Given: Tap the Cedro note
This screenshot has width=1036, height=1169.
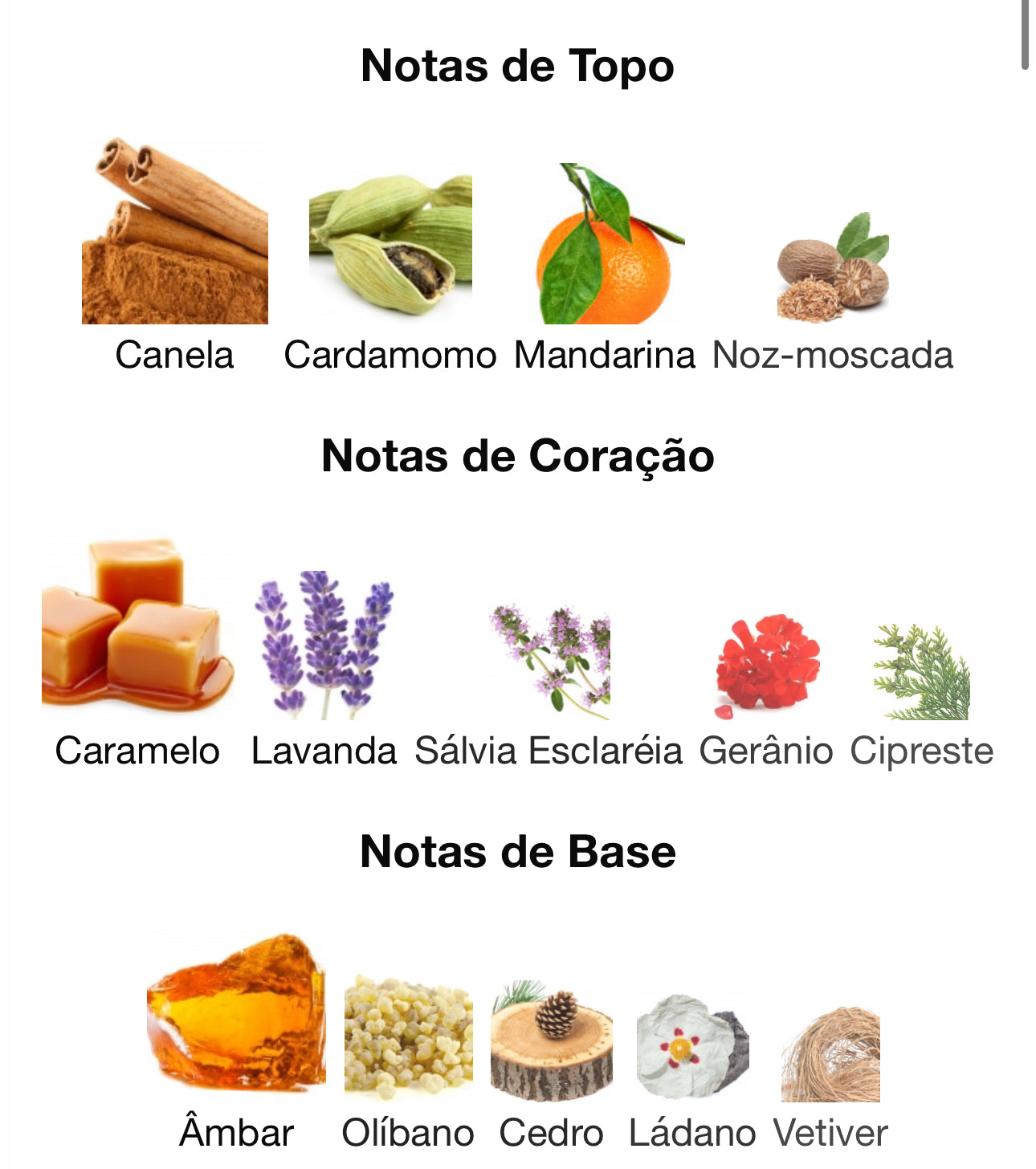Looking at the screenshot, I should coord(551,1041).
